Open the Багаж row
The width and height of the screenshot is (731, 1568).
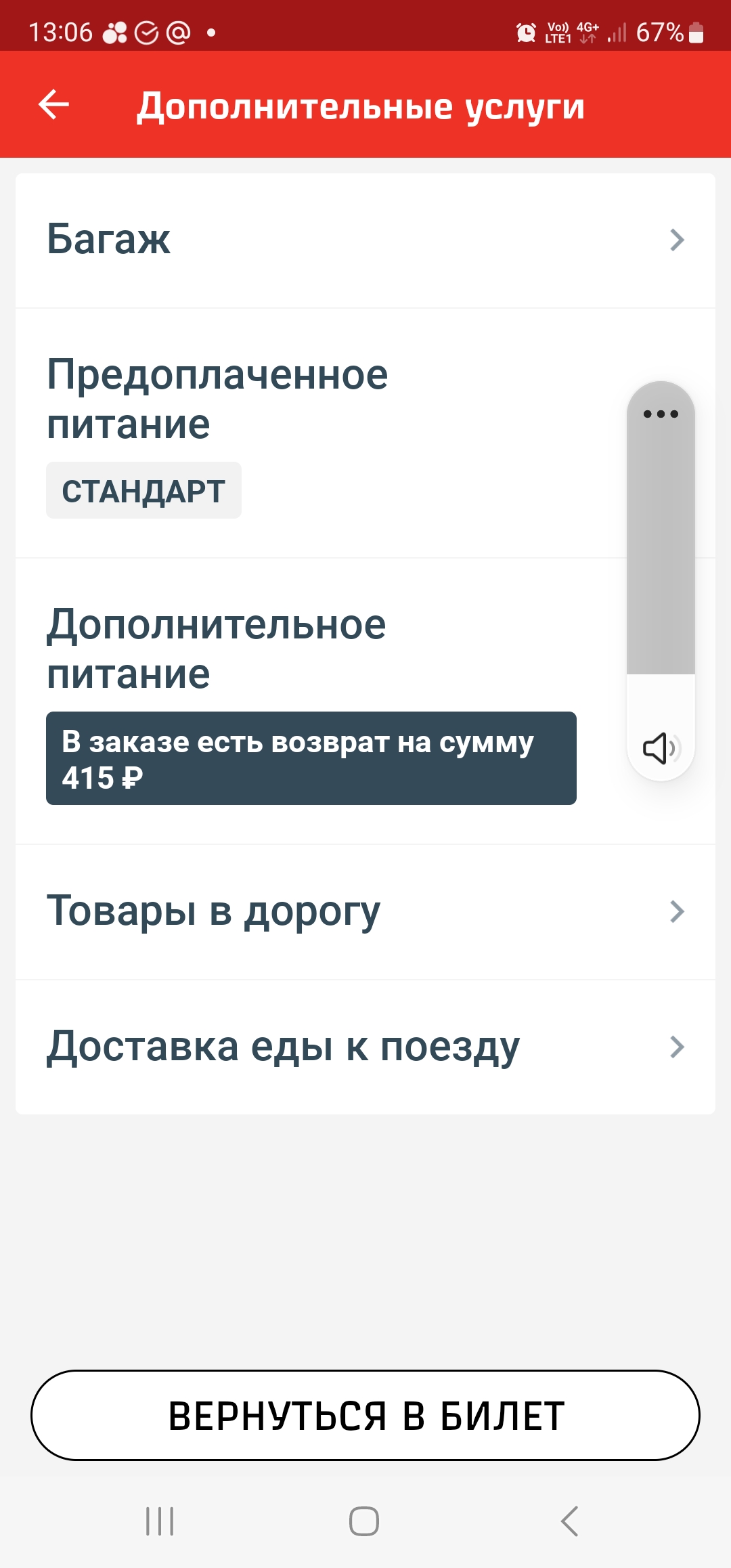365,240
